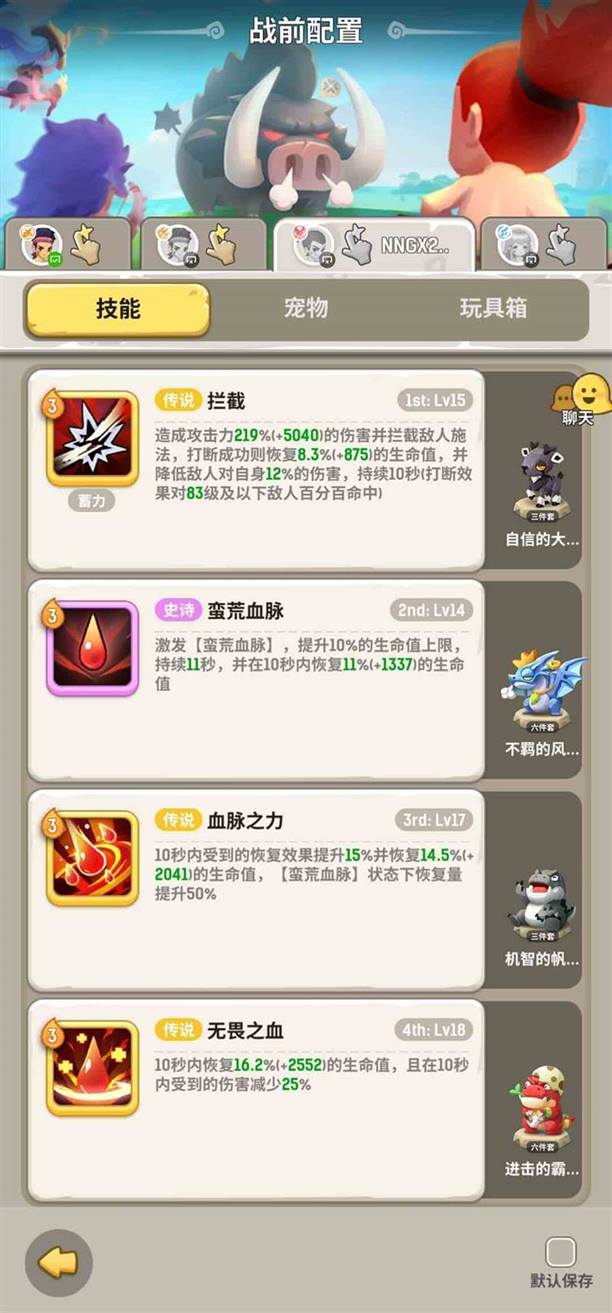Switch to the first player configuration tab
The height and width of the screenshot is (1313, 612).
click(x=66, y=245)
